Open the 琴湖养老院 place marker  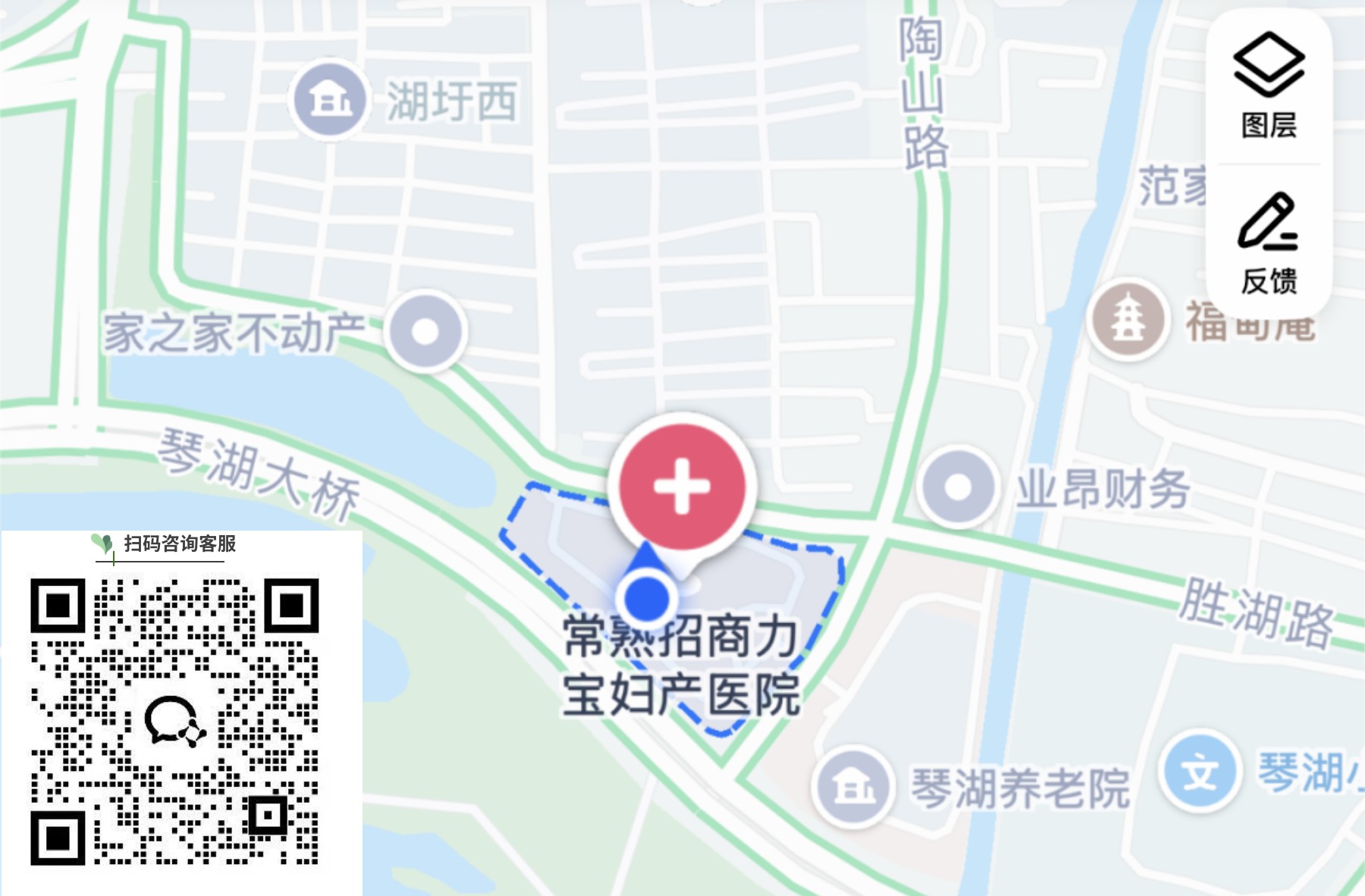coord(854,787)
